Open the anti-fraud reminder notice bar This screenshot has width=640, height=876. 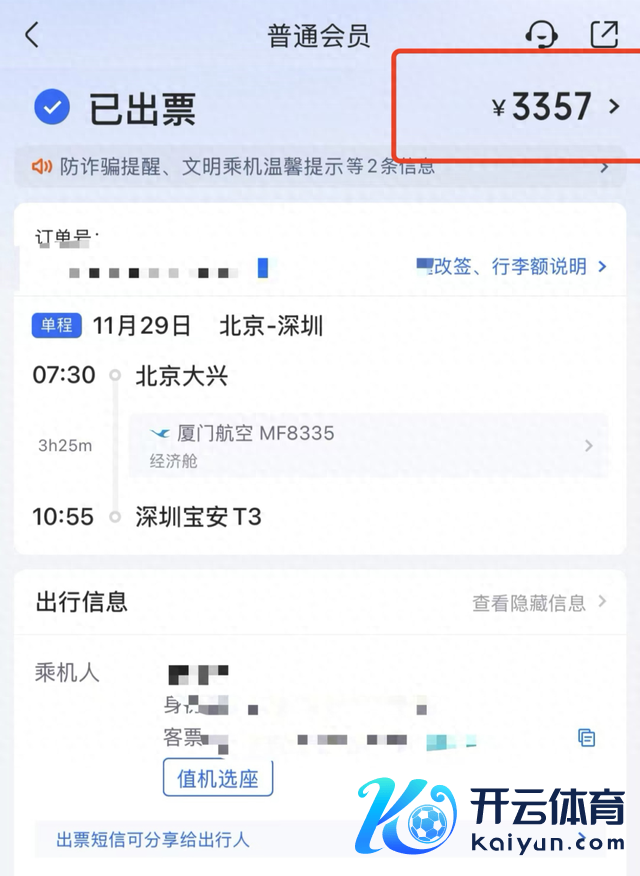(320, 167)
